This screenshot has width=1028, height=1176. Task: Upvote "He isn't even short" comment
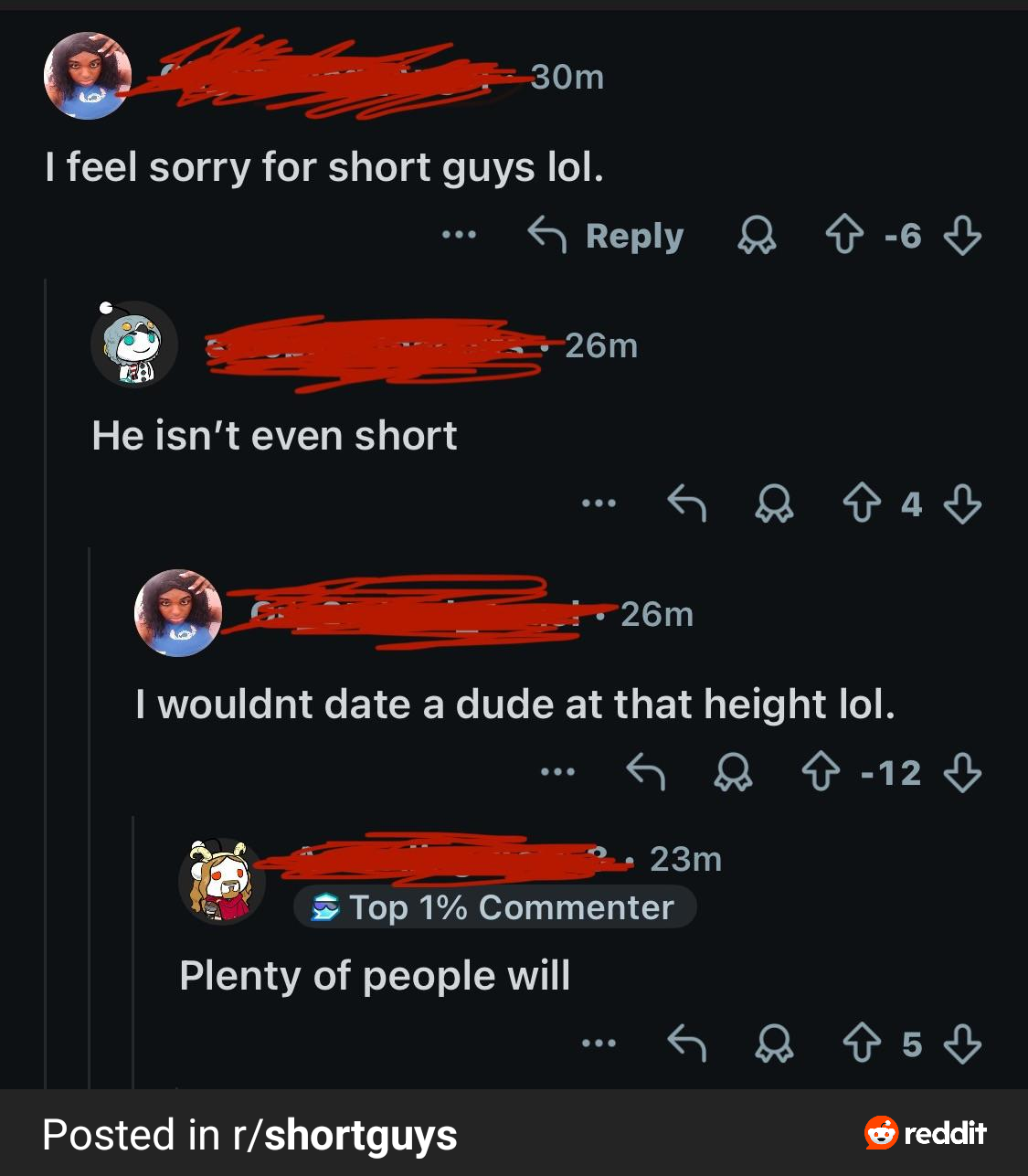[861, 503]
